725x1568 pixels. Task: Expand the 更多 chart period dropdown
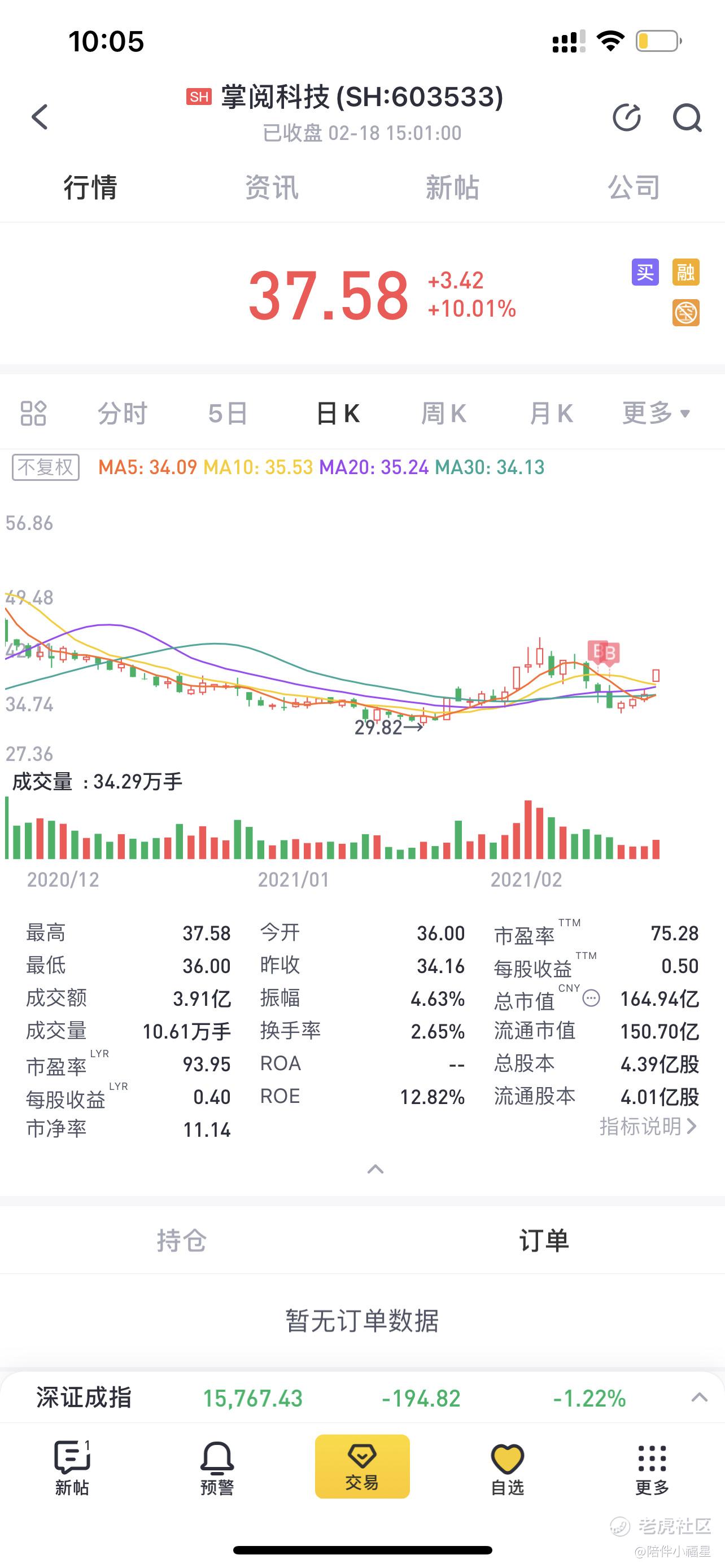(656, 413)
